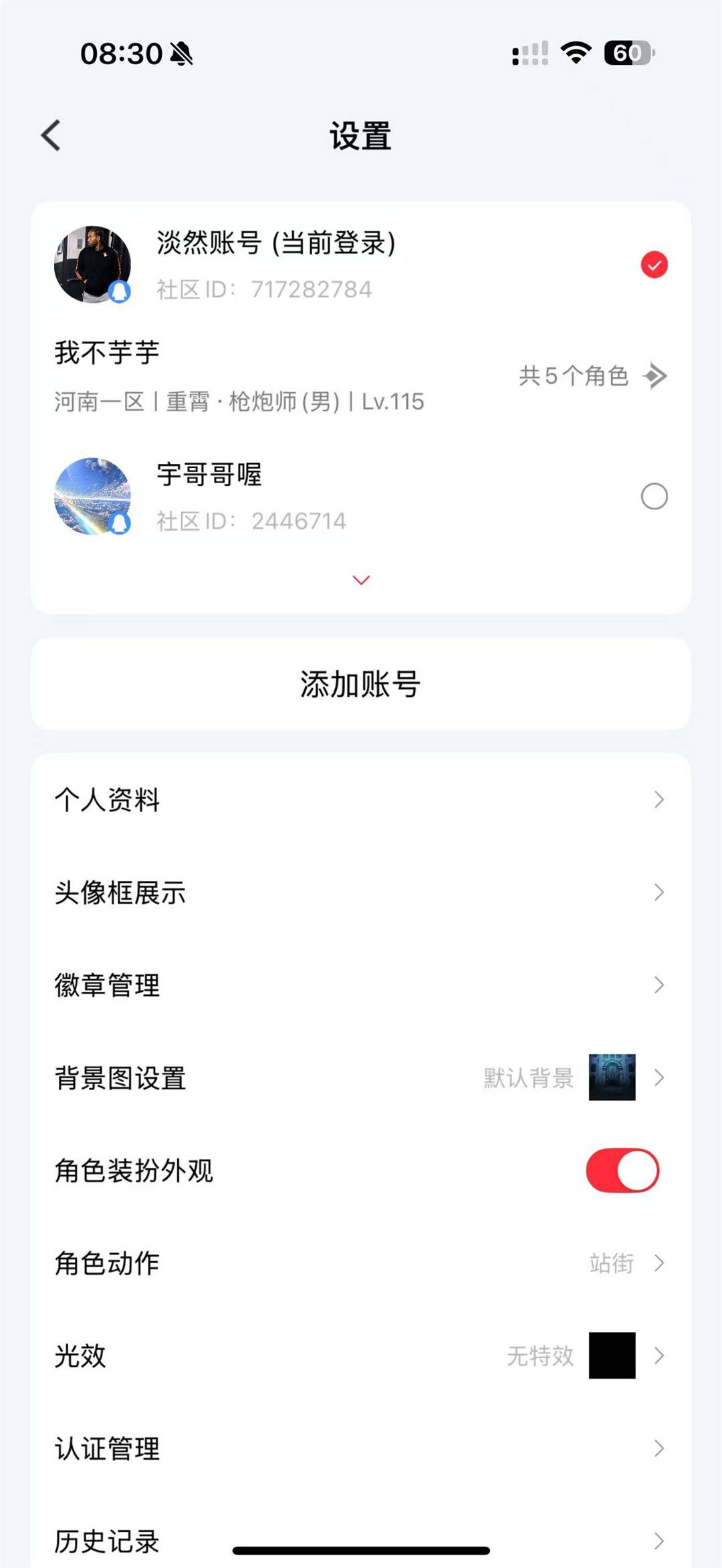Screen dimensions: 722x1568
Task: Tap the back arrow on 设置 page
Action: tap(50, 136)
